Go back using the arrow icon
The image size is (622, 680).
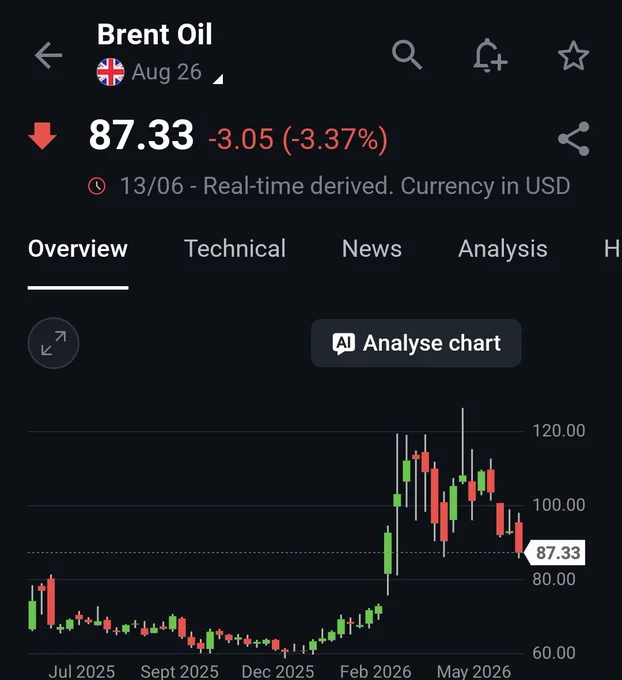click(x=48, y=55)
